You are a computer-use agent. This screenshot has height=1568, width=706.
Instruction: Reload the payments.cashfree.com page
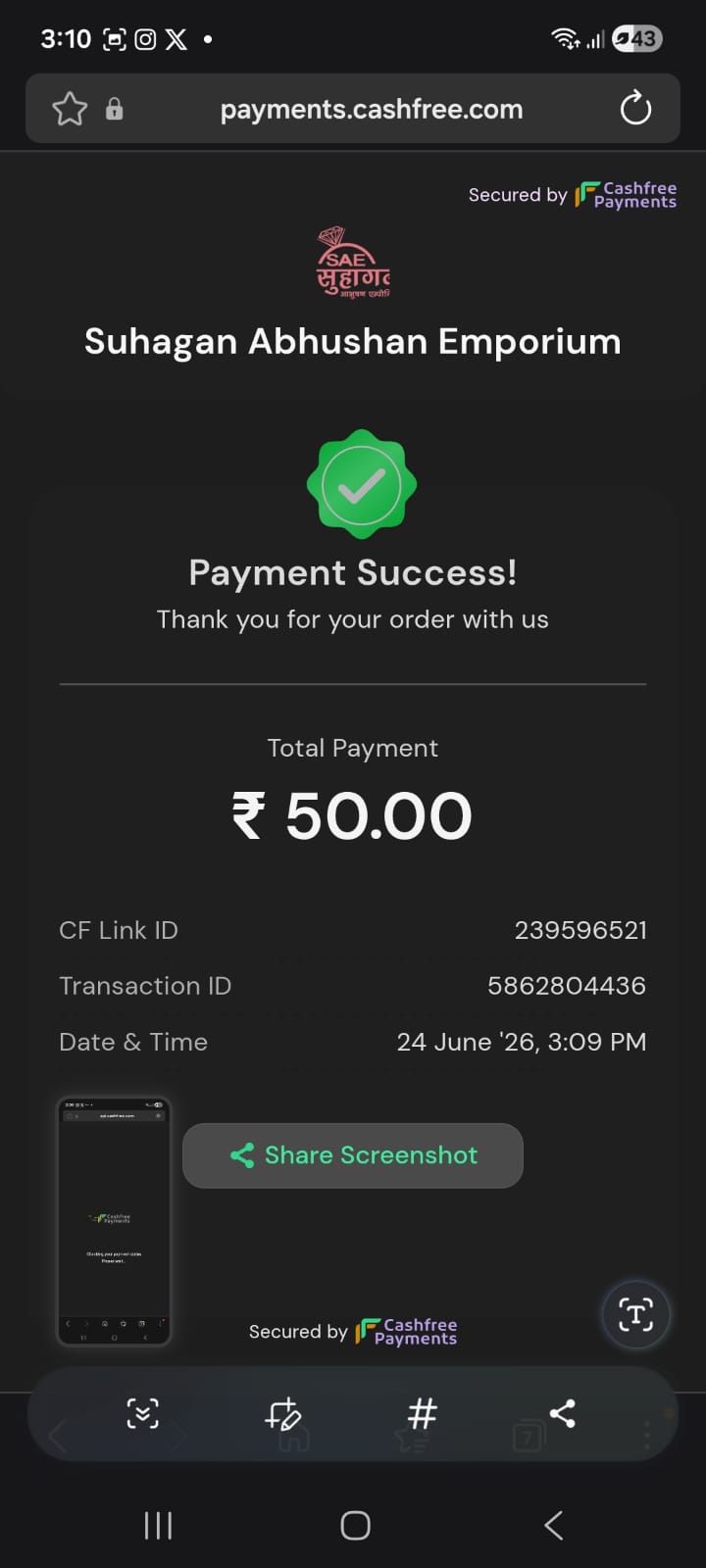click(x=635, y=108)
